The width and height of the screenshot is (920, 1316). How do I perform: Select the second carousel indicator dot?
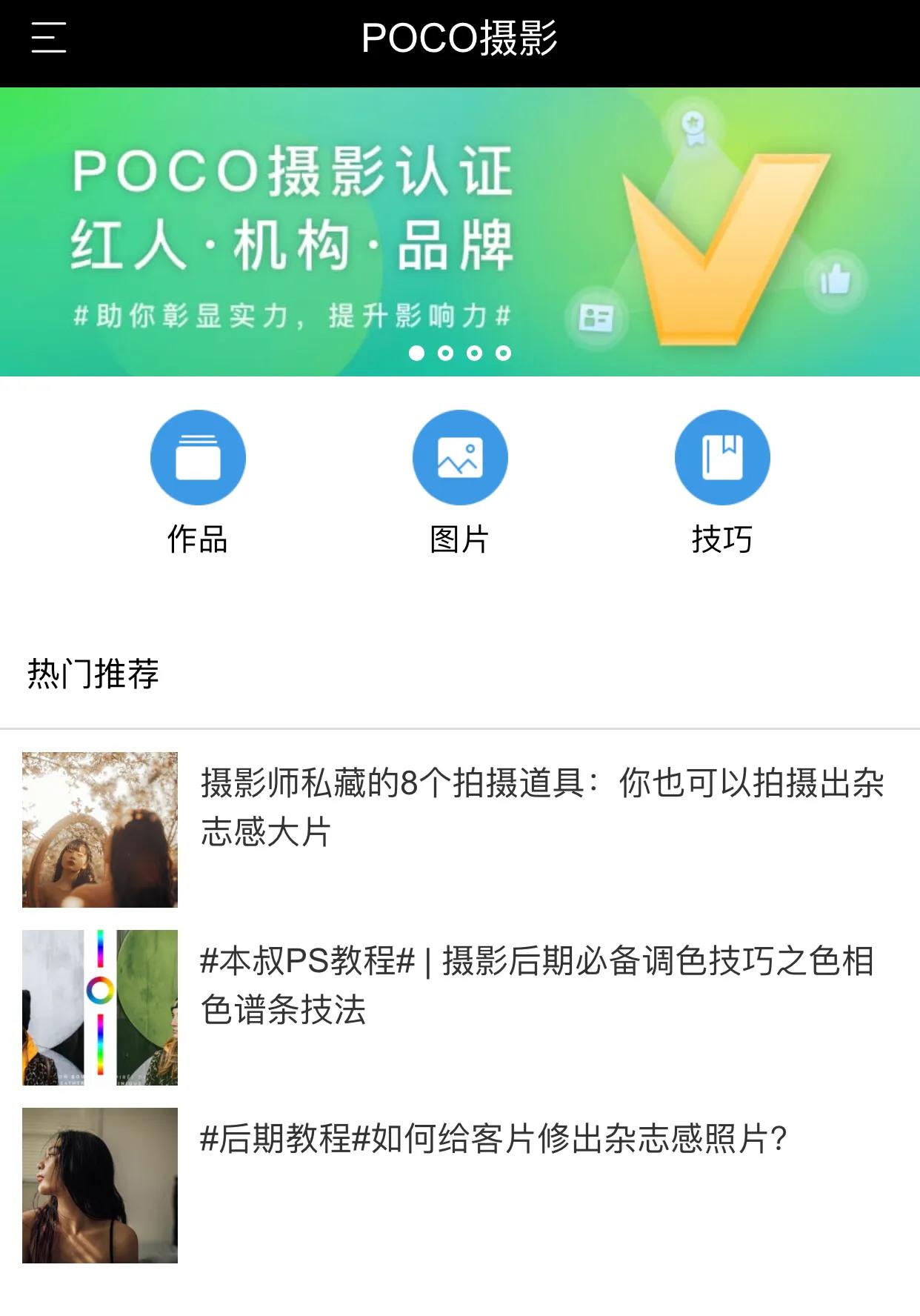[445, 353]
